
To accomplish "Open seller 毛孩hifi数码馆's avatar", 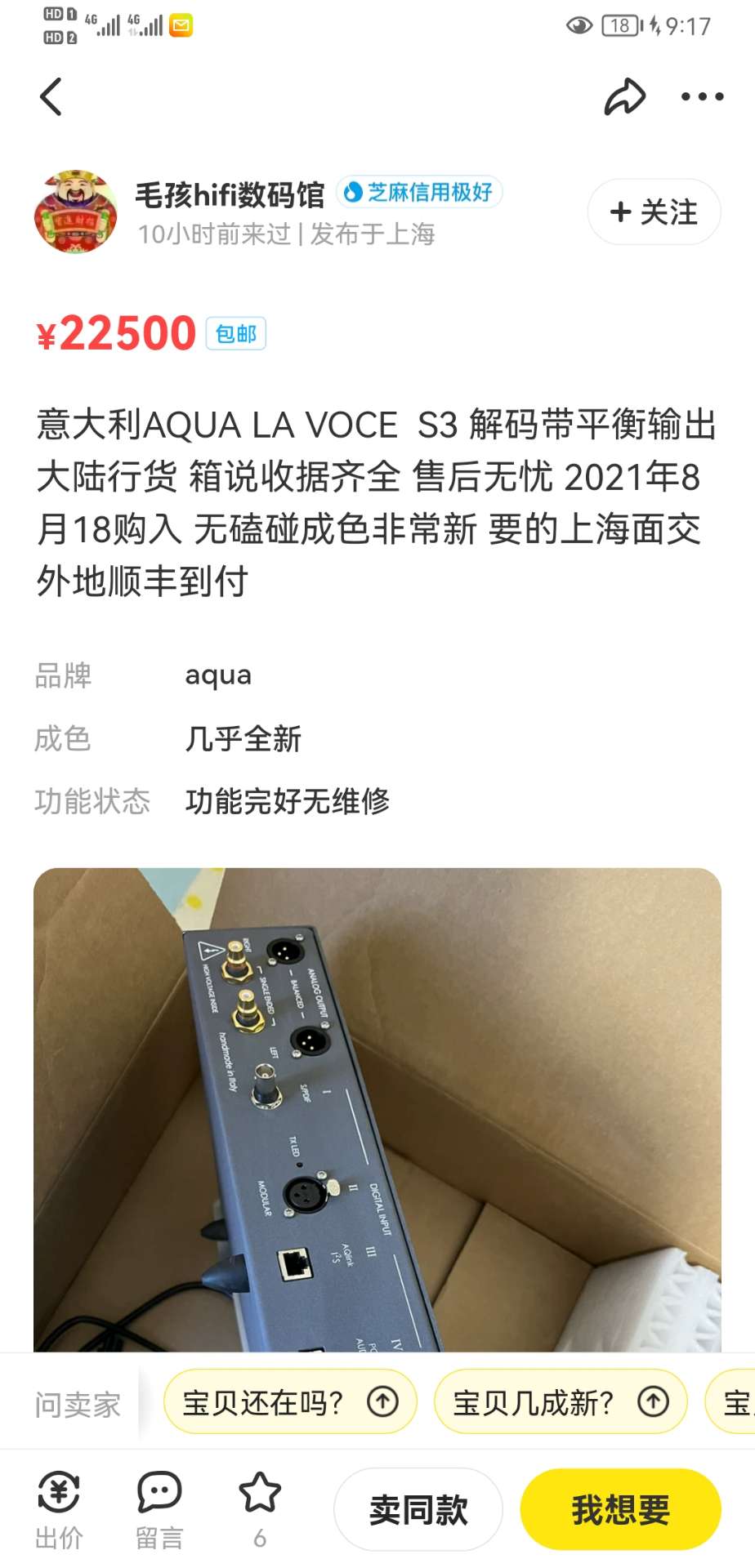I will pos(75,212).
